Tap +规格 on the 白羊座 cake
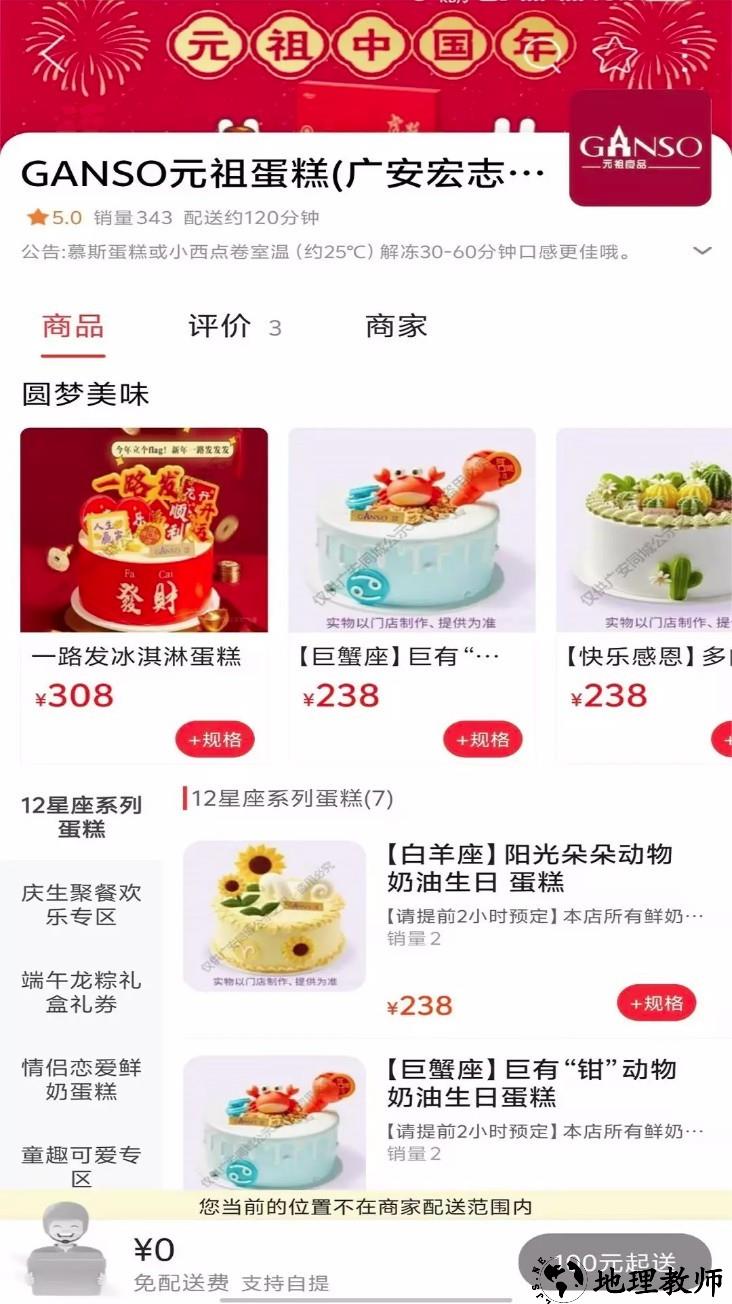 click(x=656, y=1003)
